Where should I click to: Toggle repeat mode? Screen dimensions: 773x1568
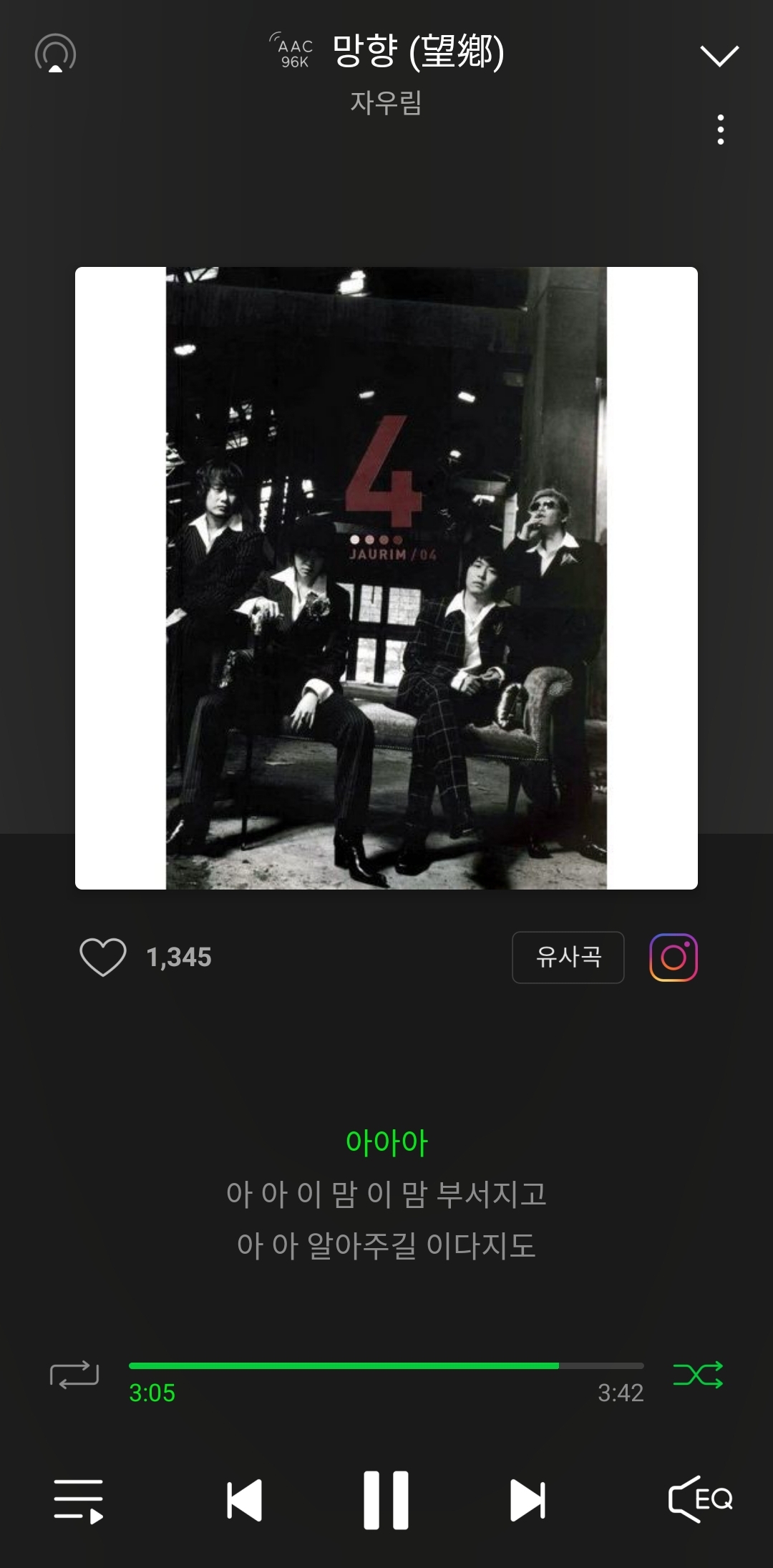click(74, 1374)
